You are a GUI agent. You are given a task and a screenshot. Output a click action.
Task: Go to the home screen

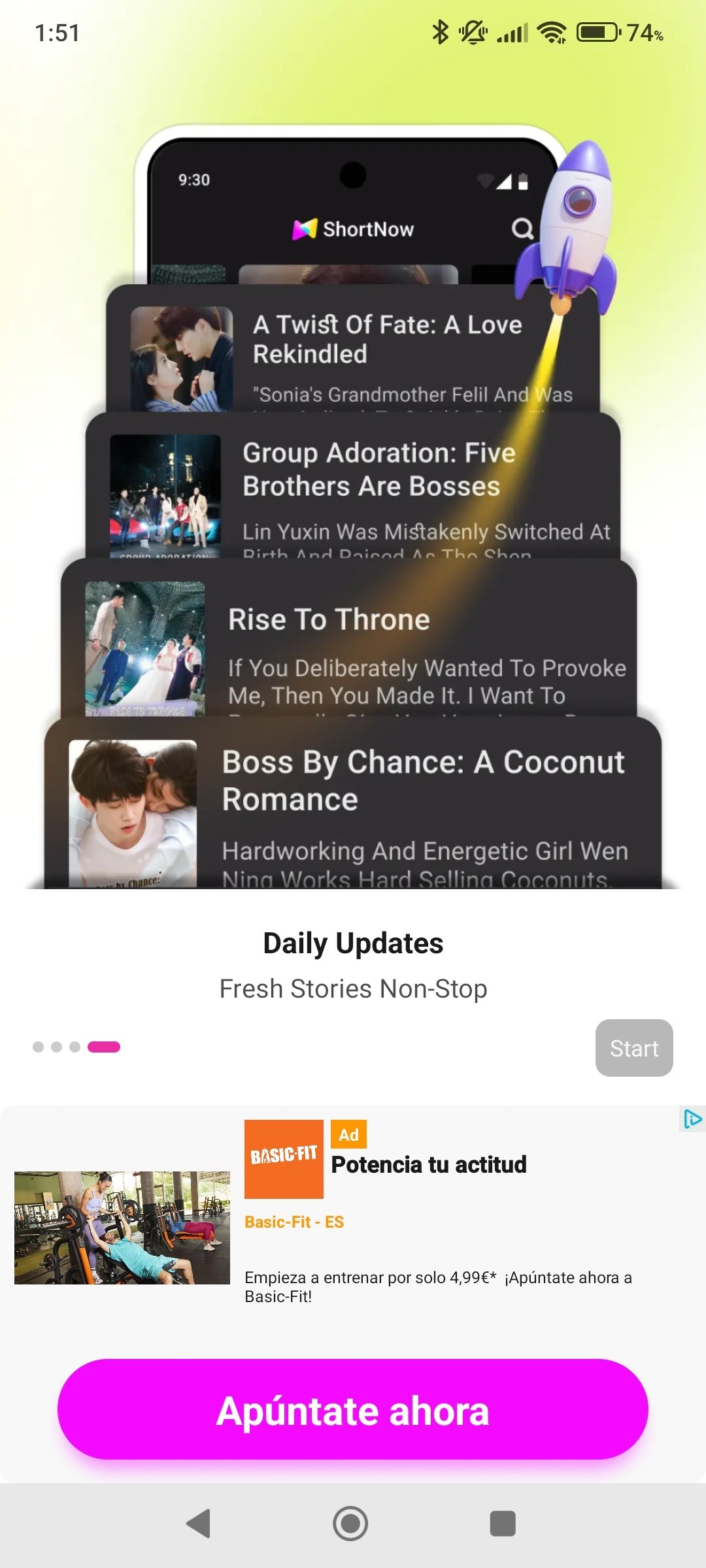tap(350, 1524)
